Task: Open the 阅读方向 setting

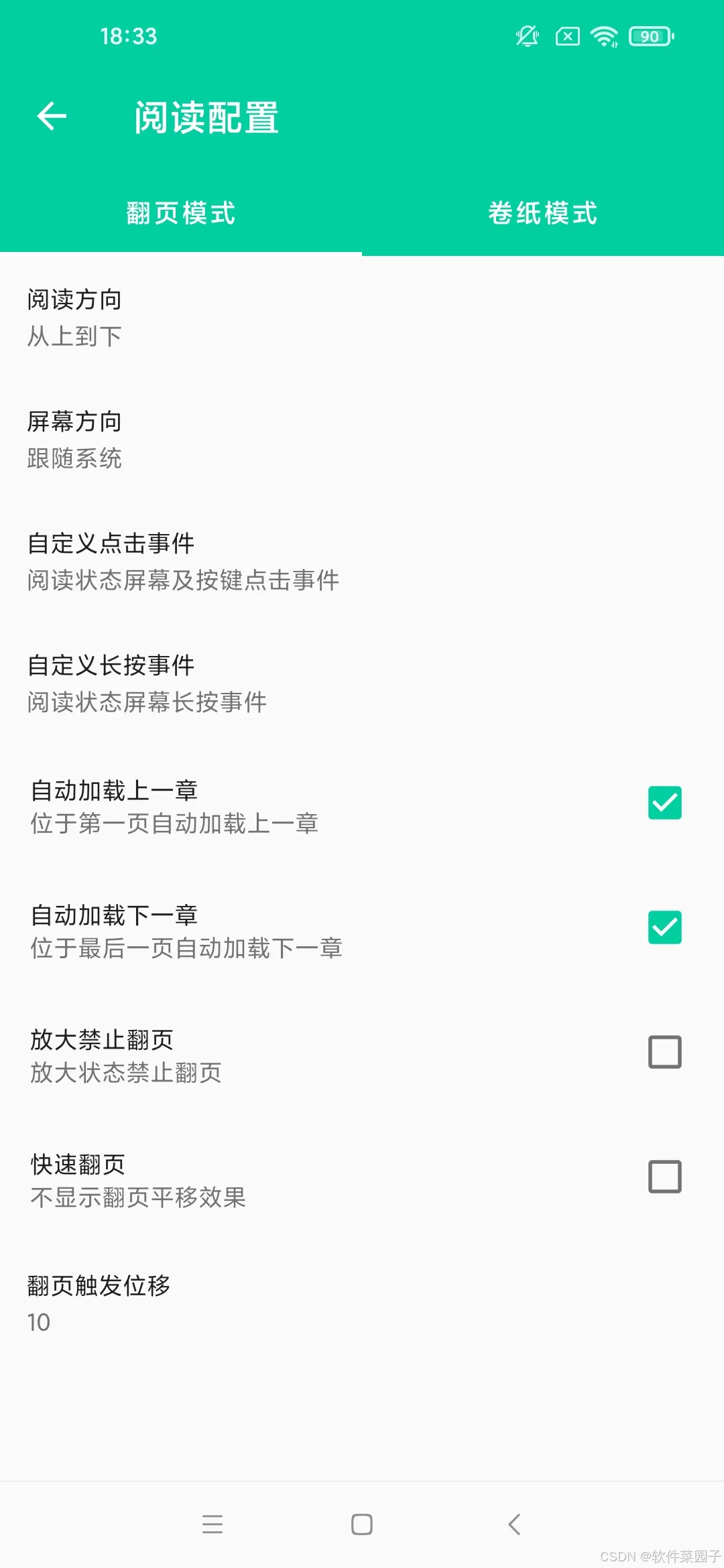Action: tap(362, 318)
